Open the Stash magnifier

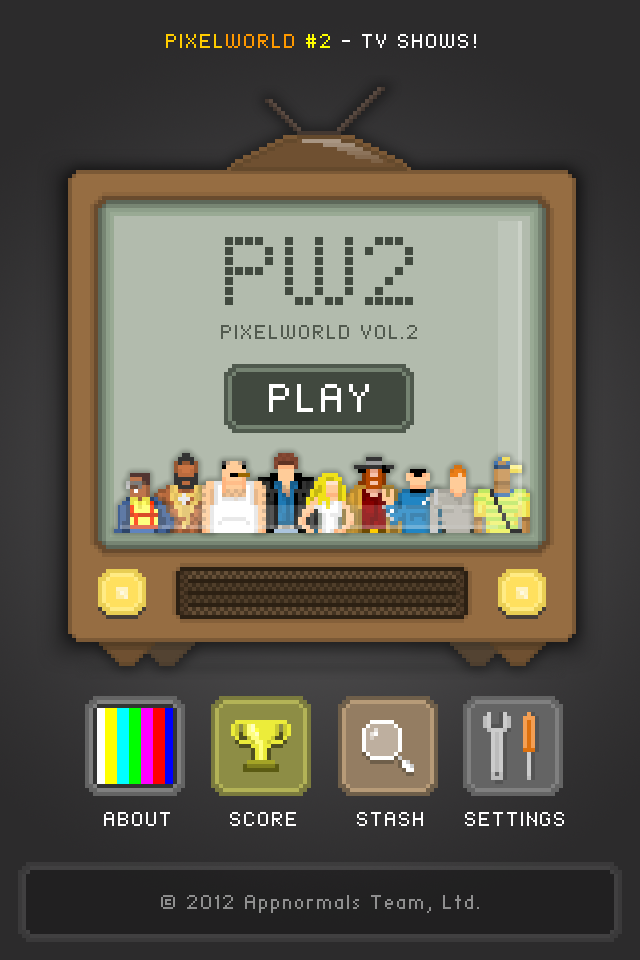pyautogui.click(x=388, y=746)
